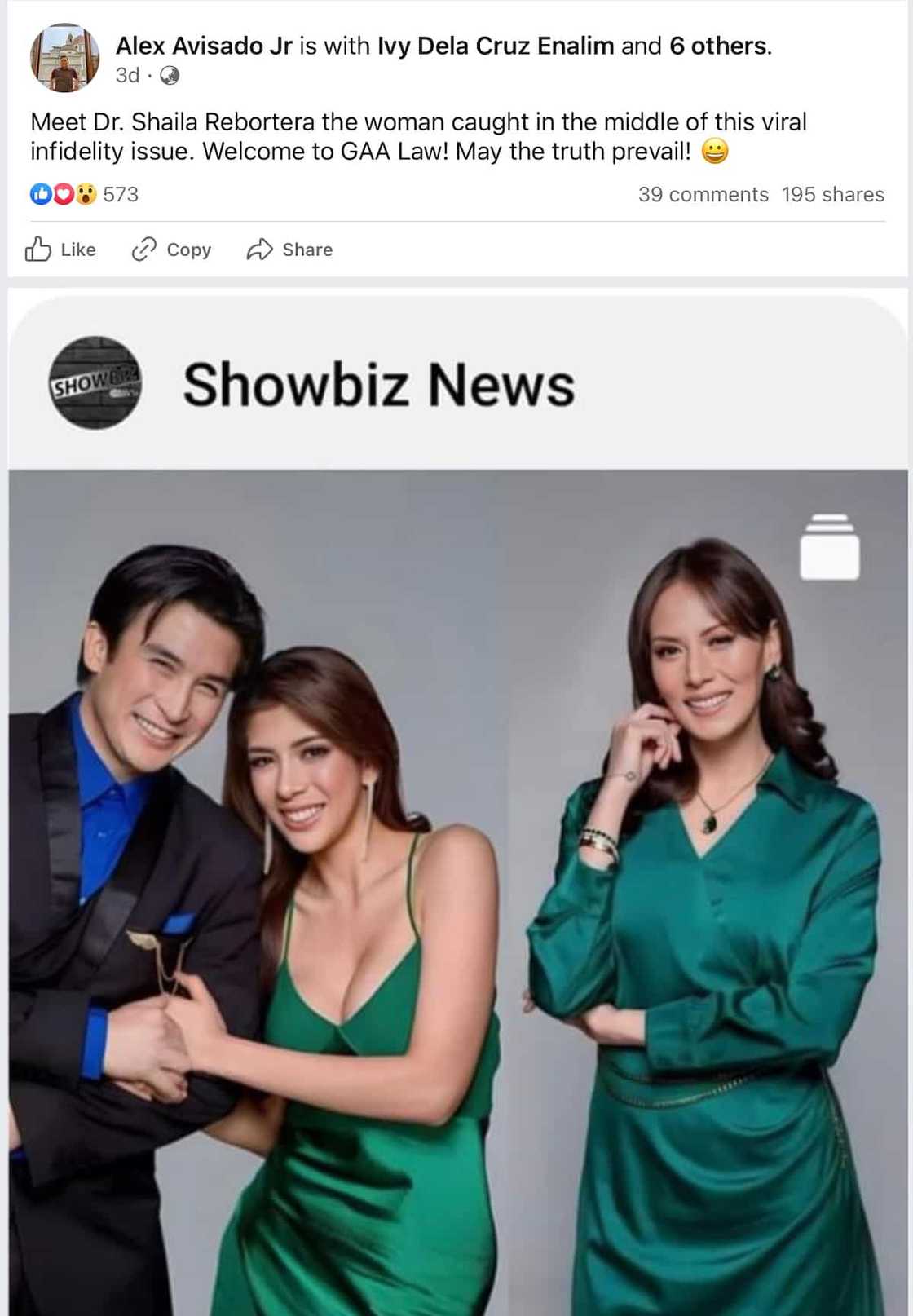913x1316 pixels.
Task: Like this post
Action: point(61,250)
